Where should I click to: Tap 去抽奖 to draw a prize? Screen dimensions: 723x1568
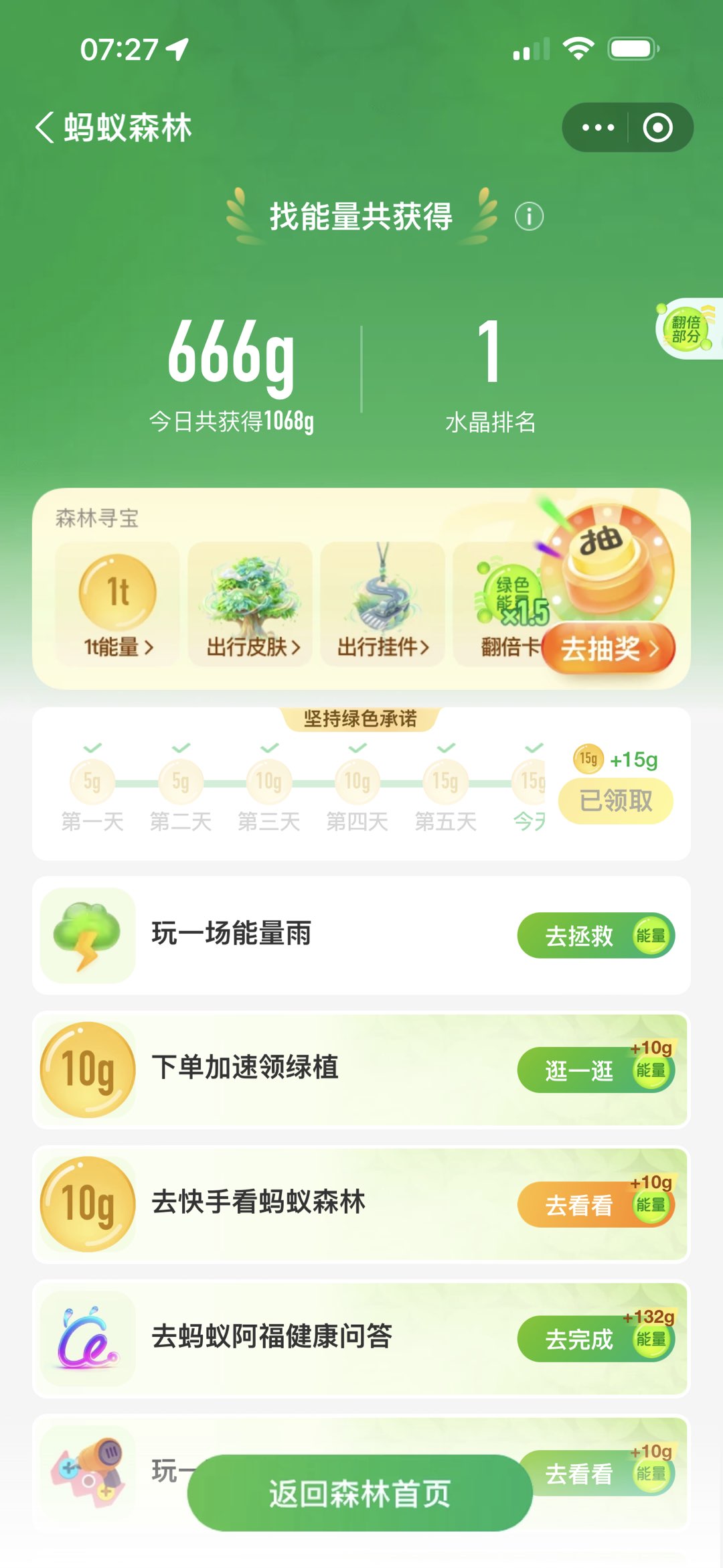click(x=608, y=648)
